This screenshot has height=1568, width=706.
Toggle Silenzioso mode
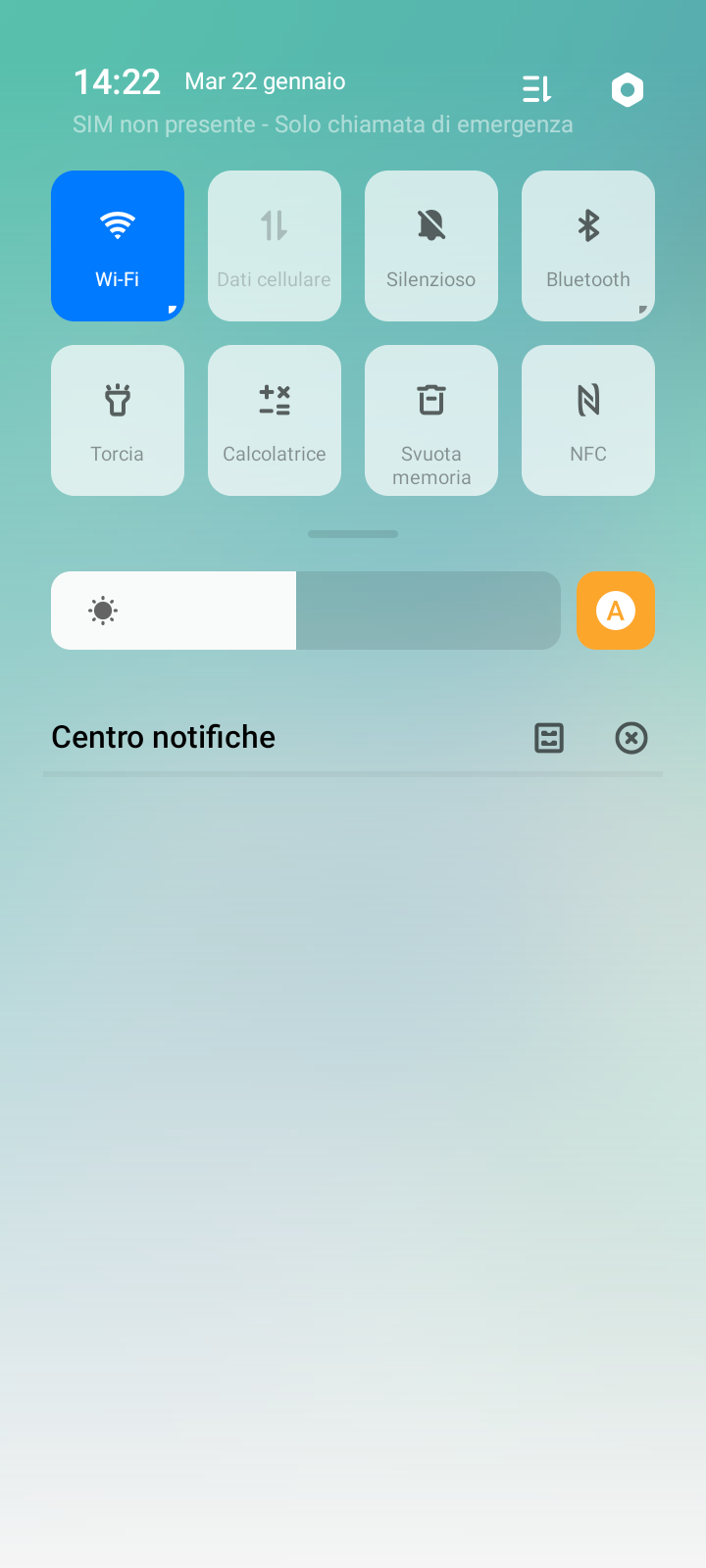(x=431, y=246)
